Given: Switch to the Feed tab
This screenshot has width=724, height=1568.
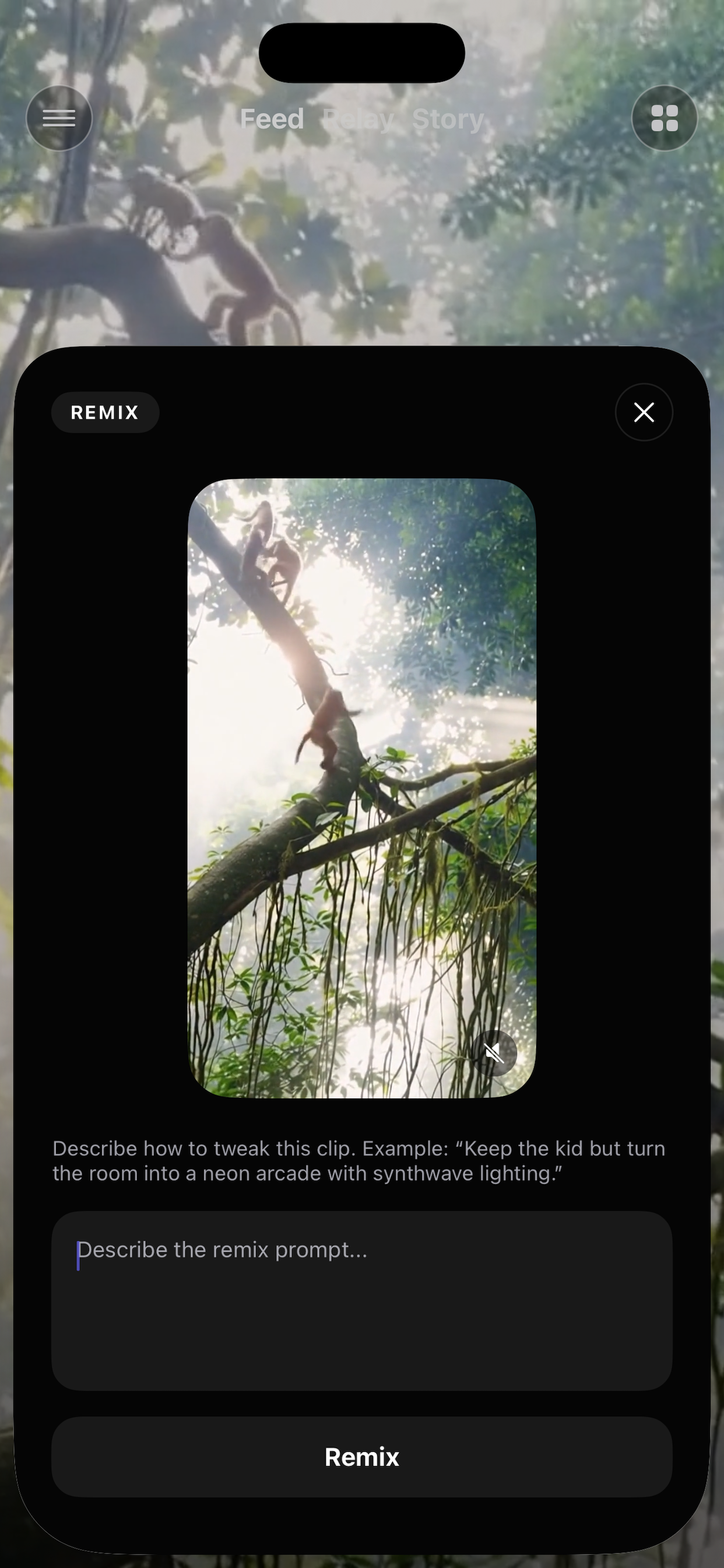Looking at the screenshot, I should (272, 120).
